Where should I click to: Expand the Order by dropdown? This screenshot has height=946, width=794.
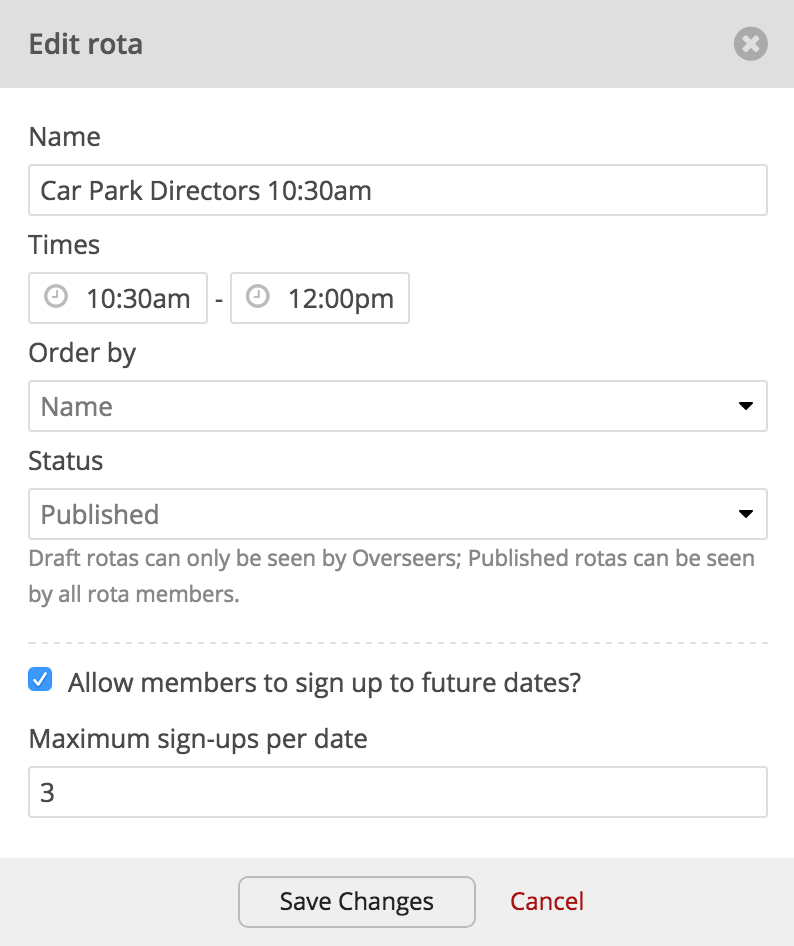[397, 406]
